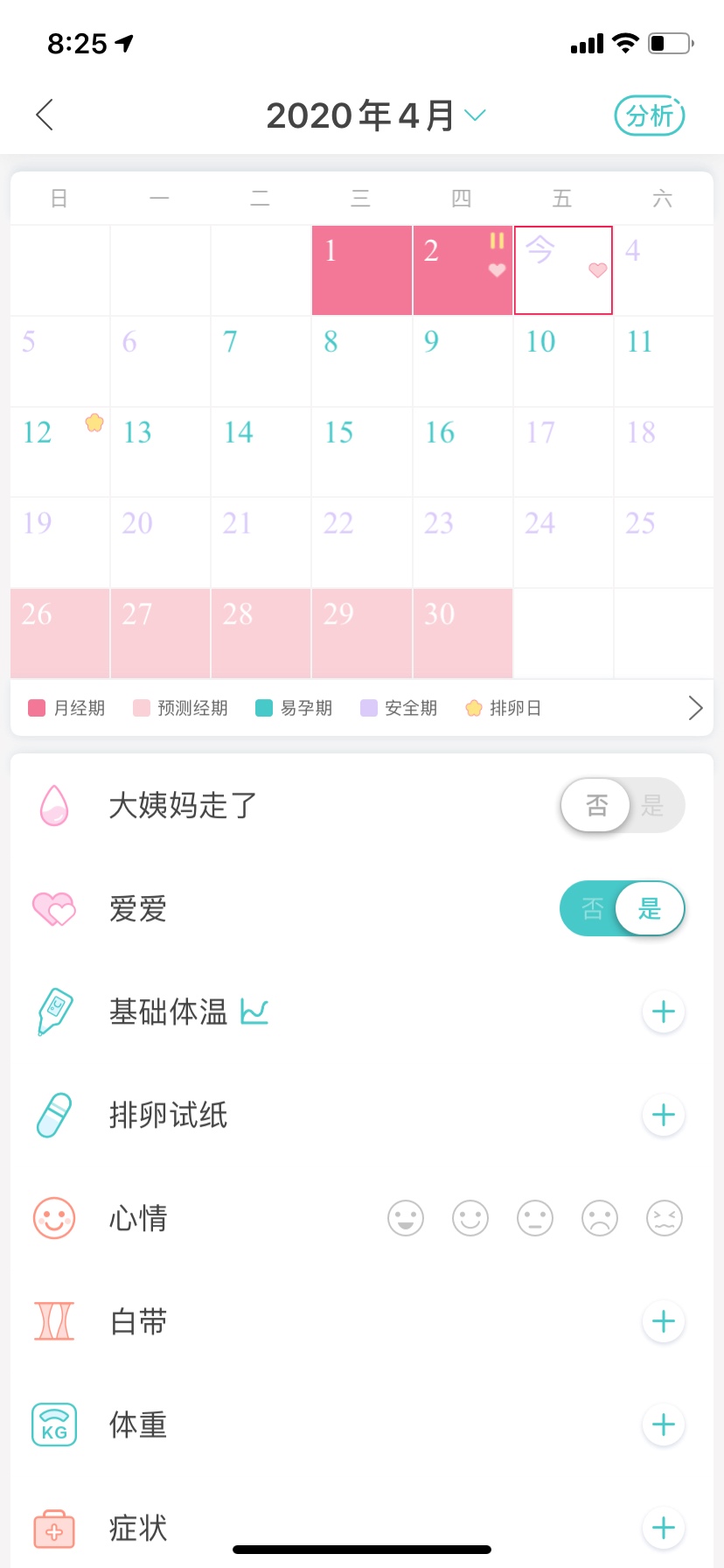Select today's date cell 今

[563, 269]
